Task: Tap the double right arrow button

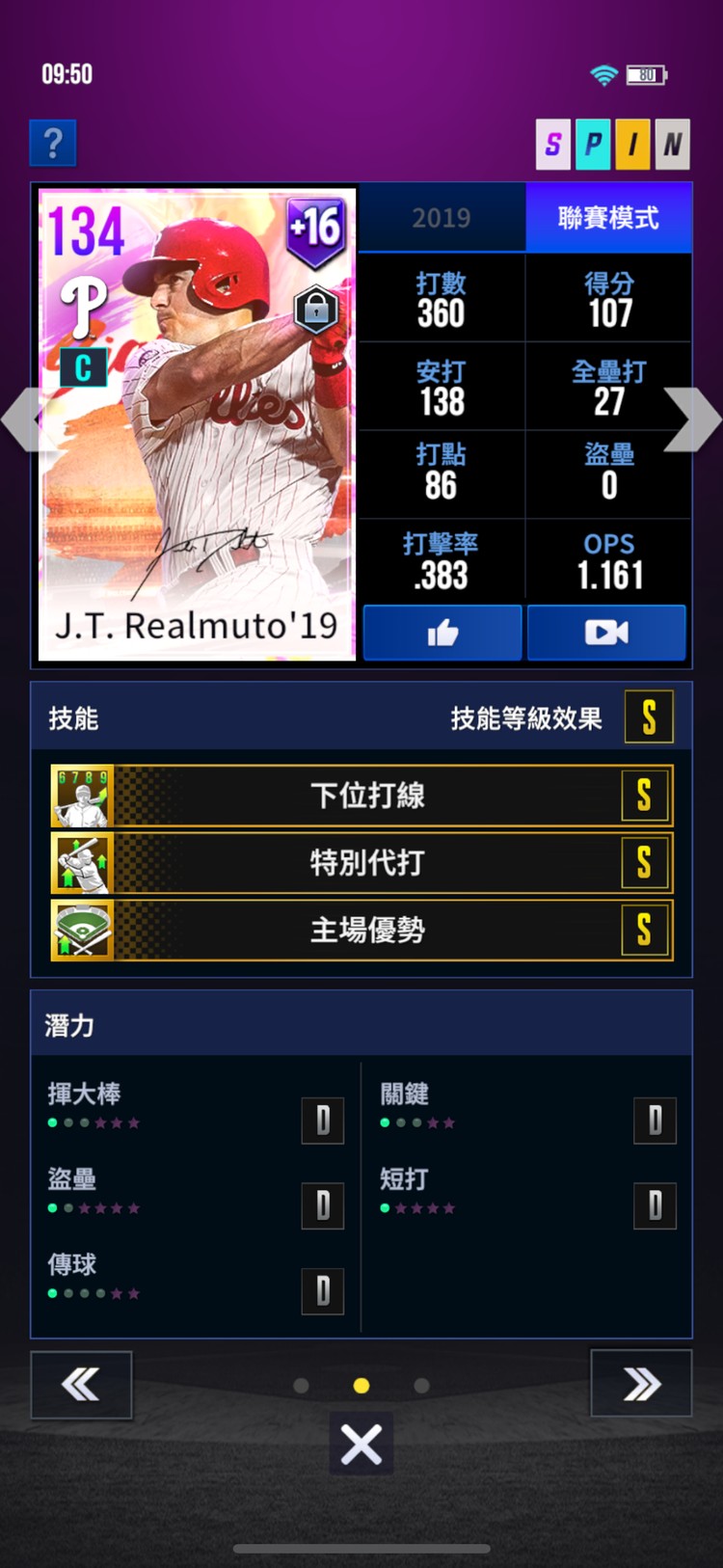Action: click(x=641, y=1385)
